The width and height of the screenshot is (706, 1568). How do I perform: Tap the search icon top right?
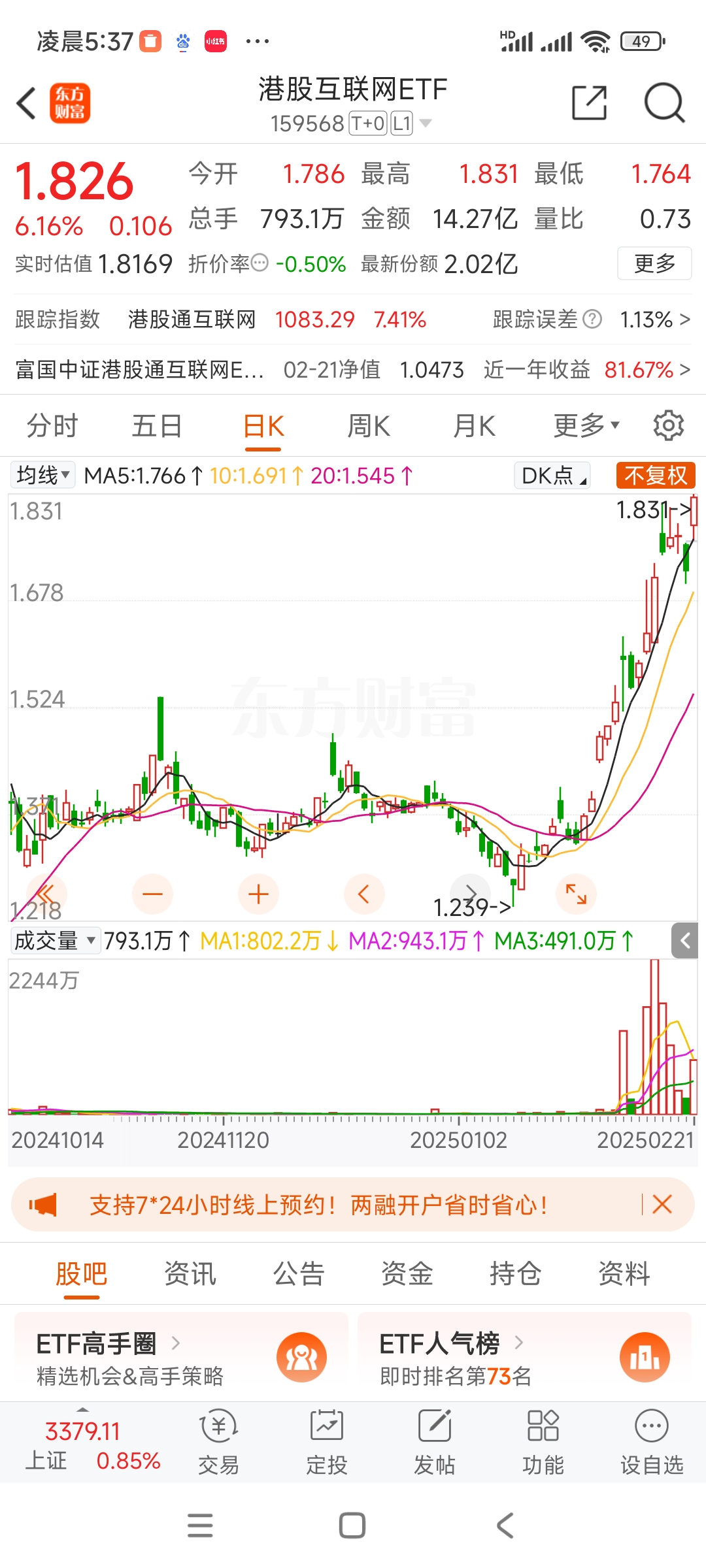[x=664, y=103]
